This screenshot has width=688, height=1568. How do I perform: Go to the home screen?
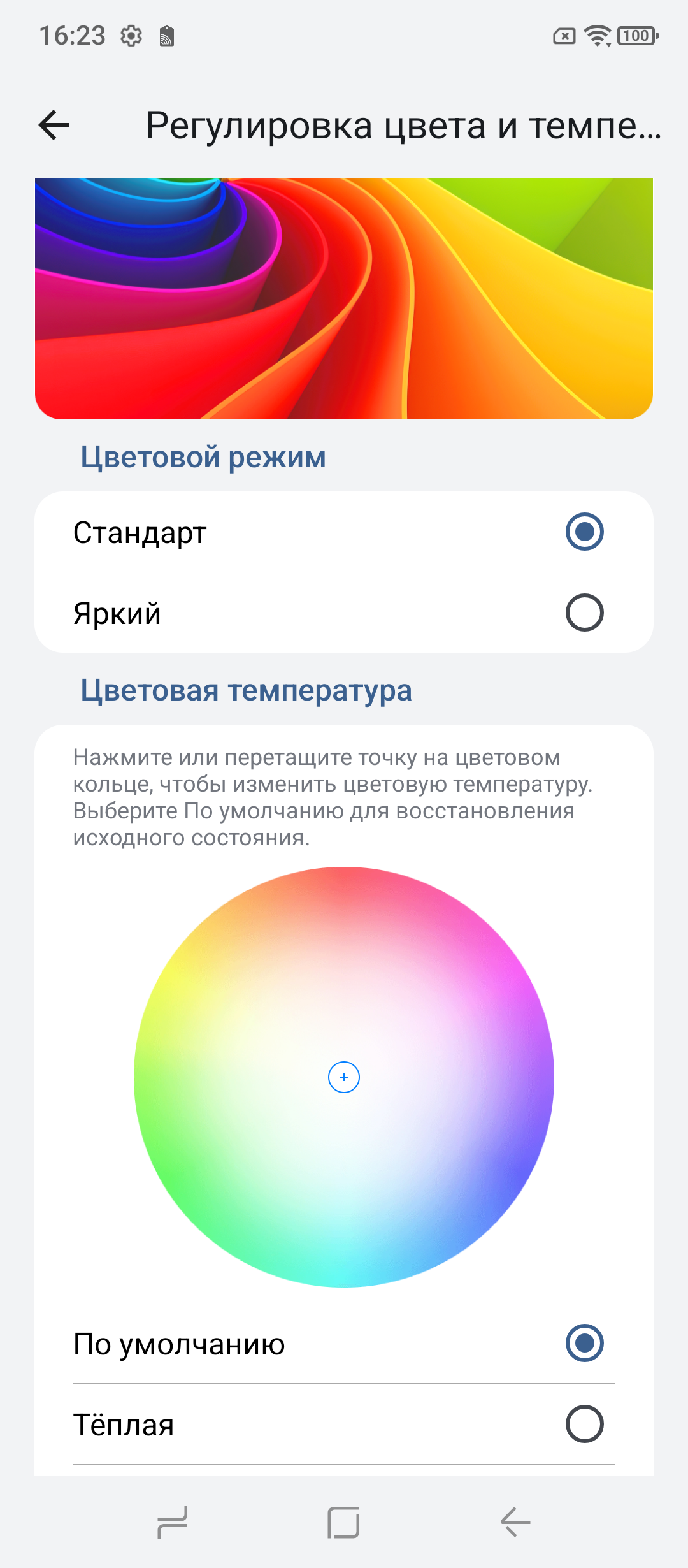(344, 1522)
